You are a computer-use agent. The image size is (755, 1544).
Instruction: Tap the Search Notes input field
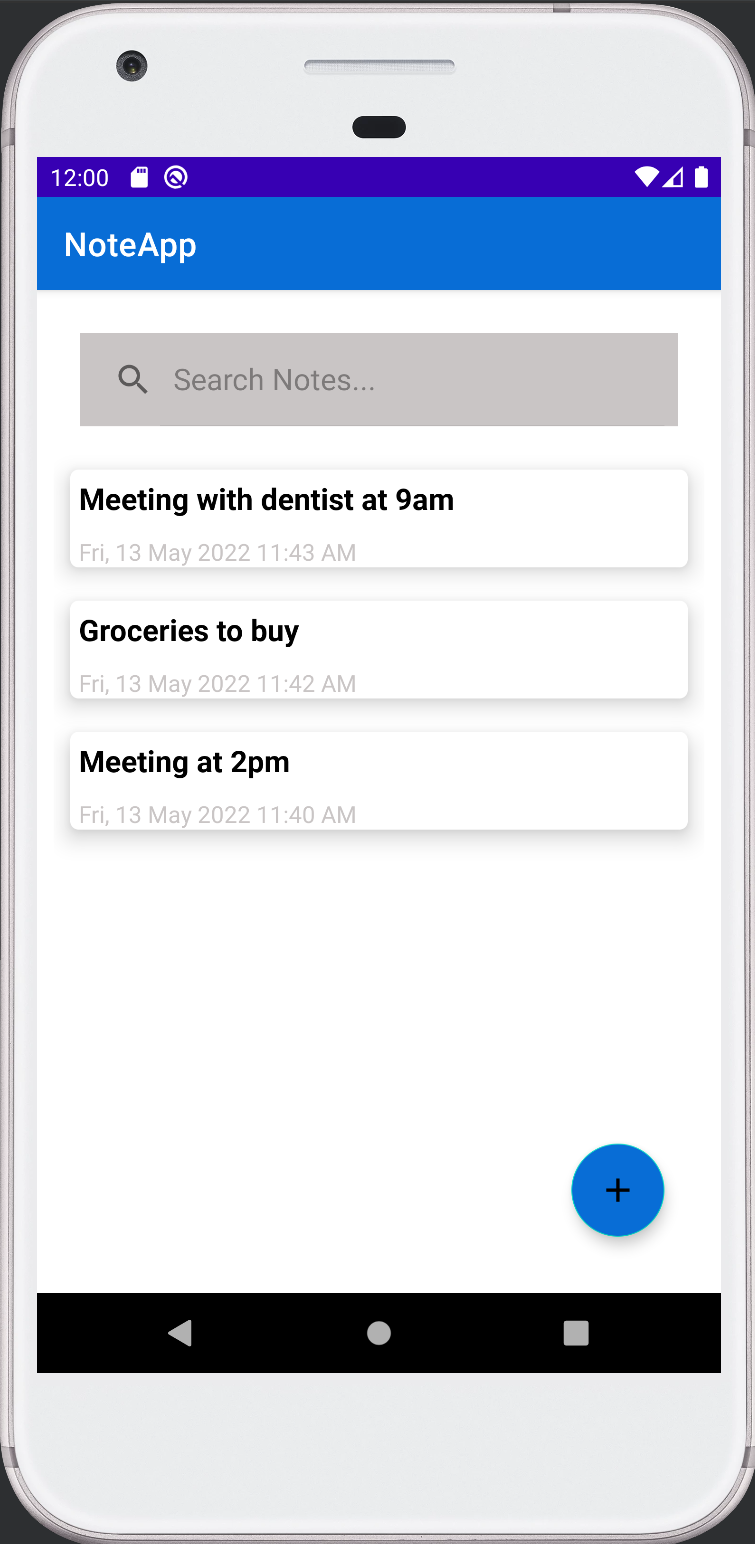[378, 380]
